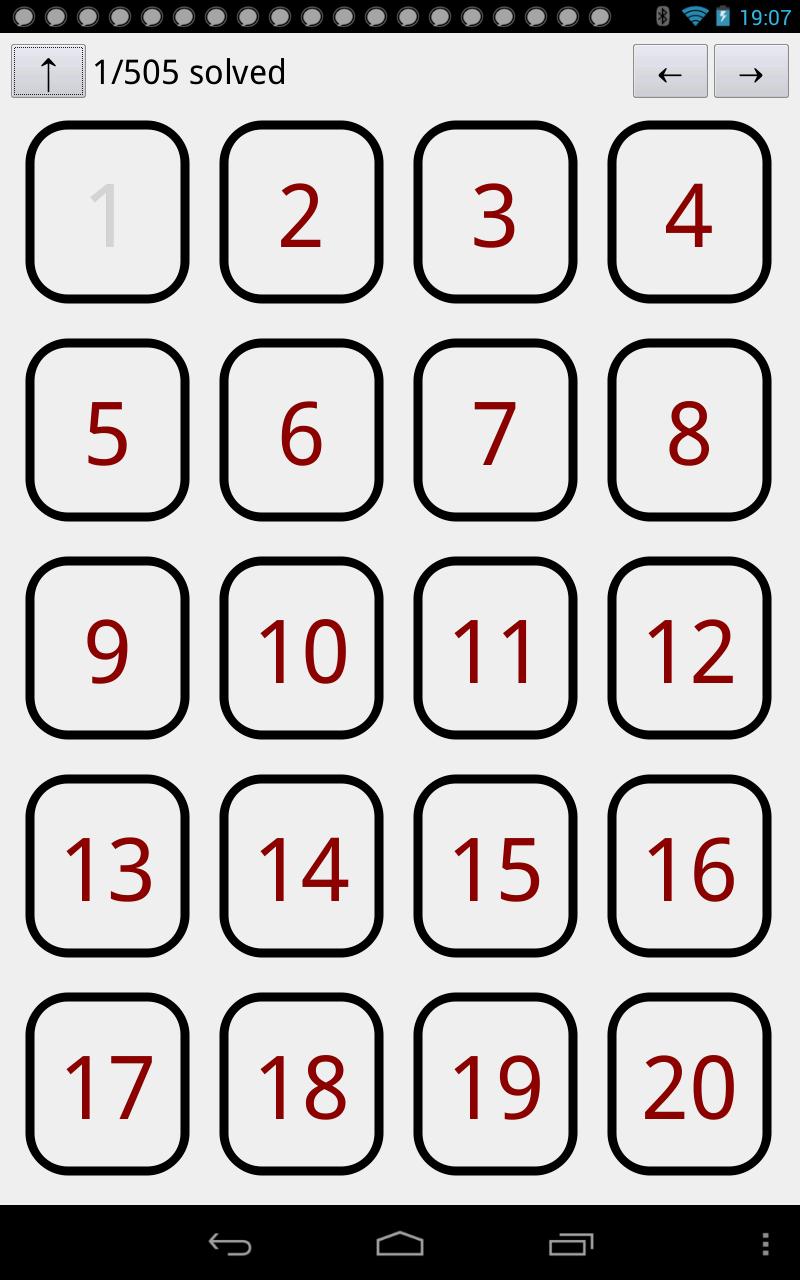Screen dimensions: 800x1280
Task: Select level 8 in the grid
Action: [x=689, y=428]
